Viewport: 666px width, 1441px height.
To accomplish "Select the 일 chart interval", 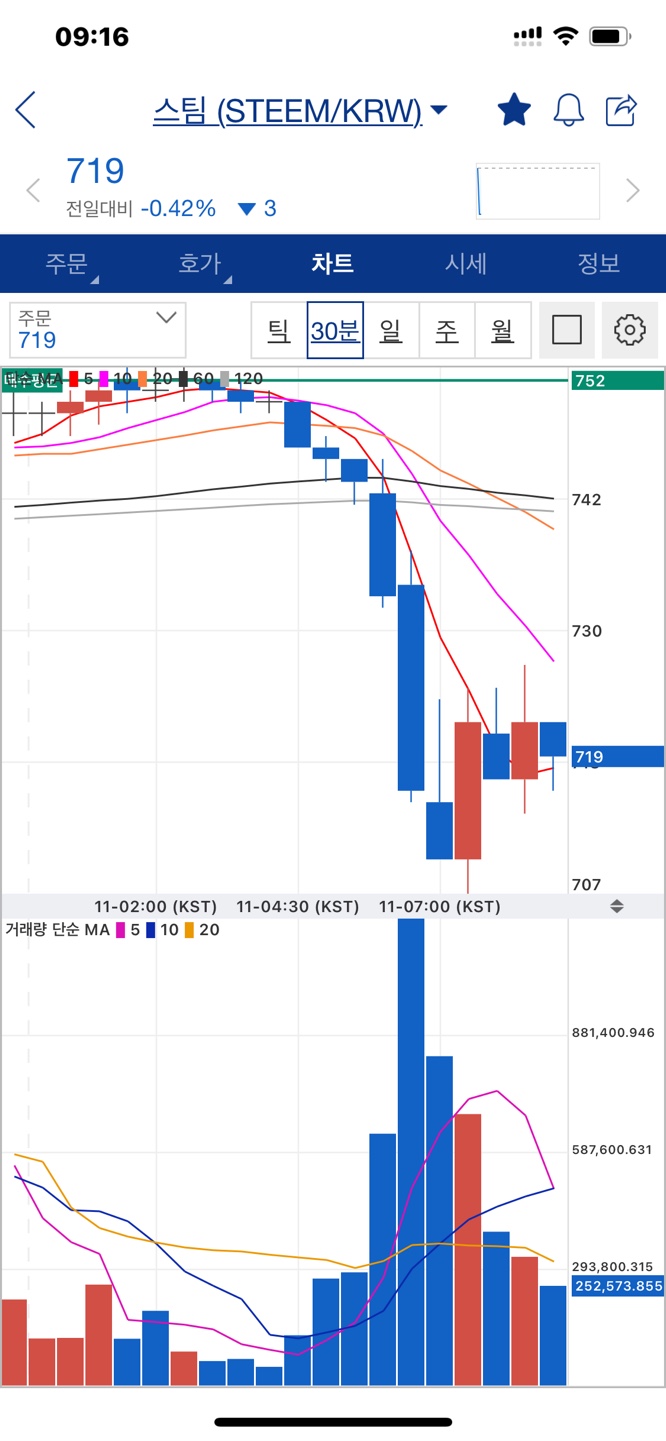I will (x=391, y=330).
